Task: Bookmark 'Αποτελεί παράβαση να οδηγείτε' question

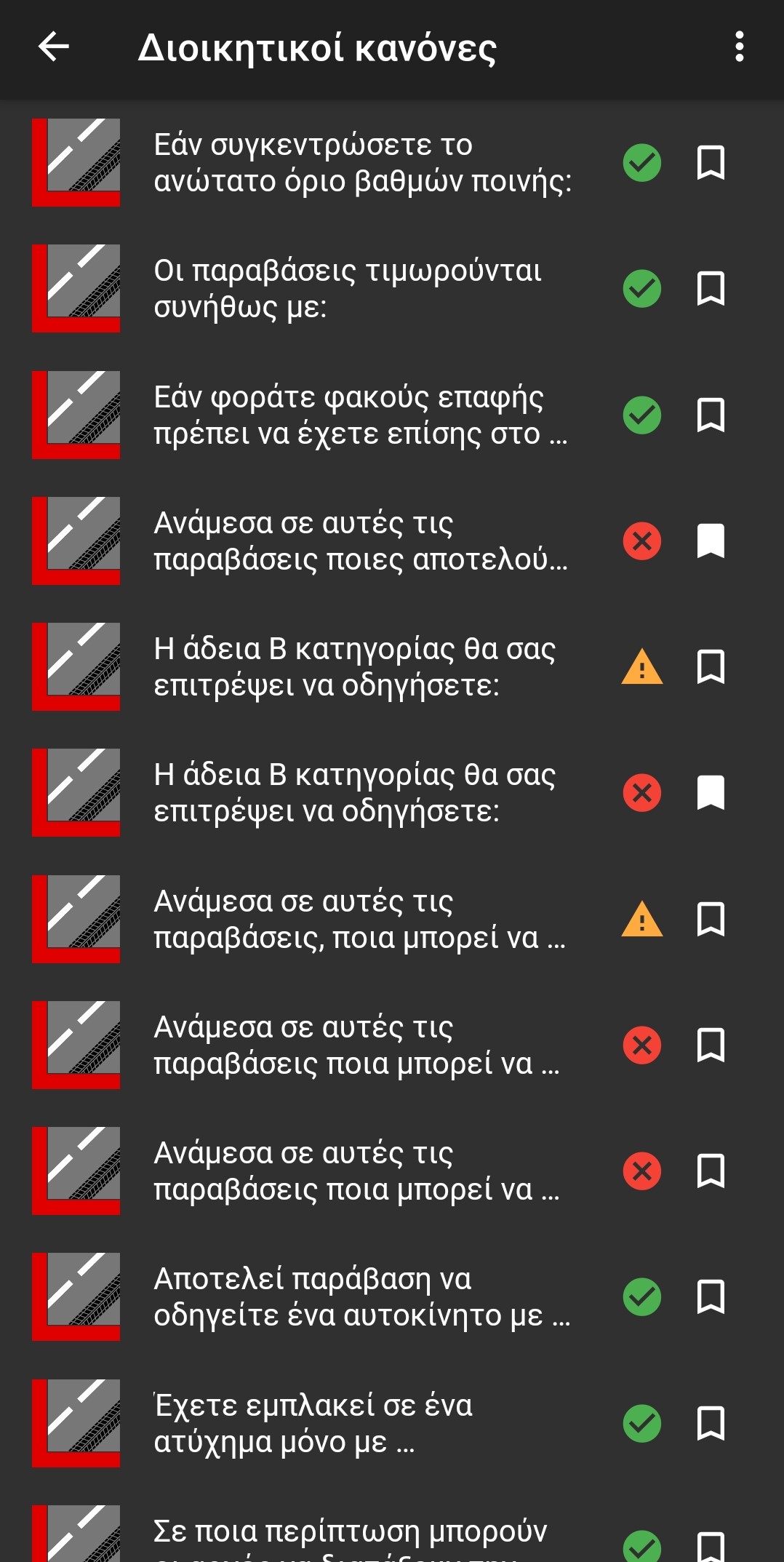Action: [x=711, y=1296]
